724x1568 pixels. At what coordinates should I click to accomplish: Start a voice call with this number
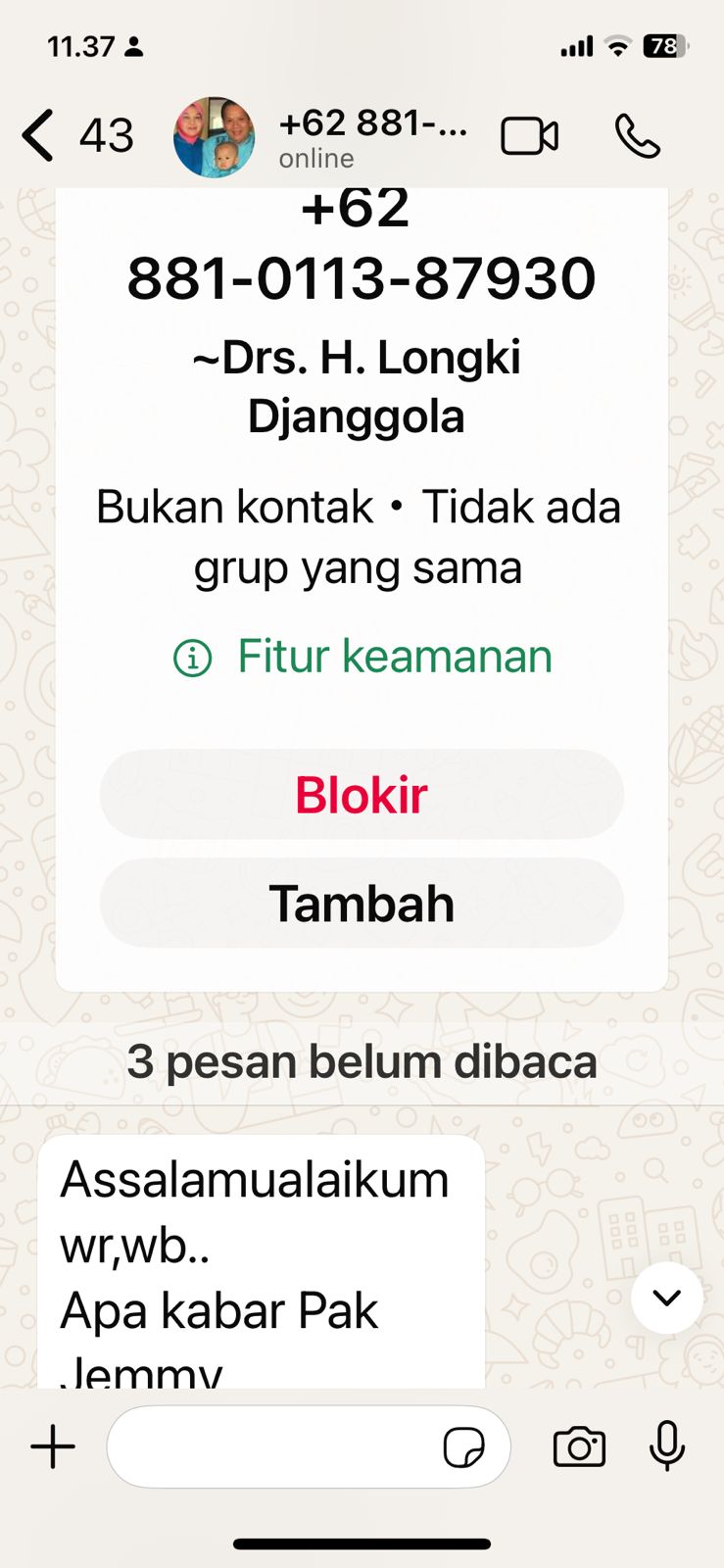[637, 136]
